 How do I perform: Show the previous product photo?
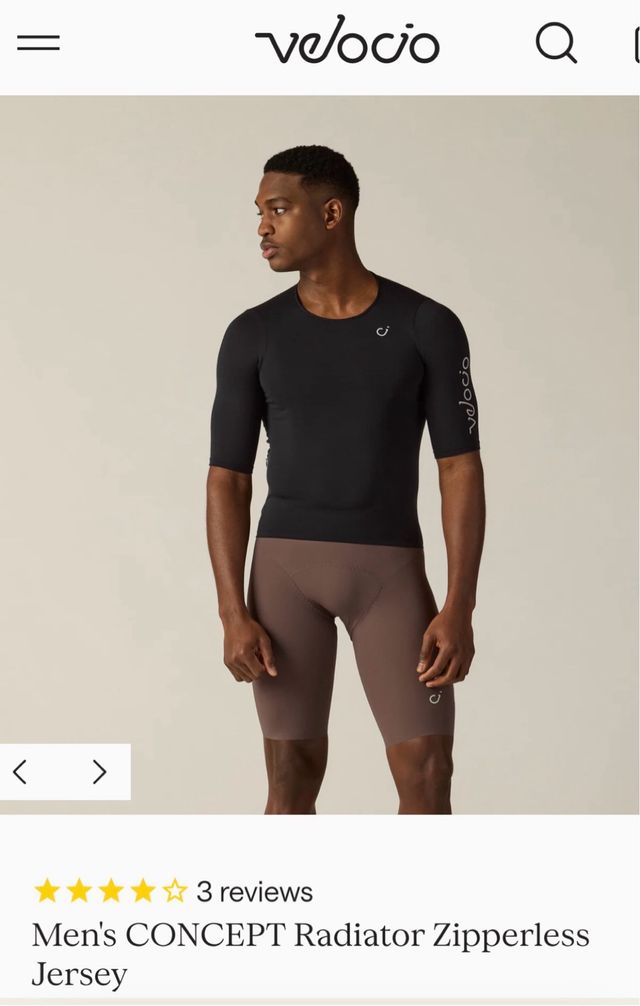coord(20,771)
